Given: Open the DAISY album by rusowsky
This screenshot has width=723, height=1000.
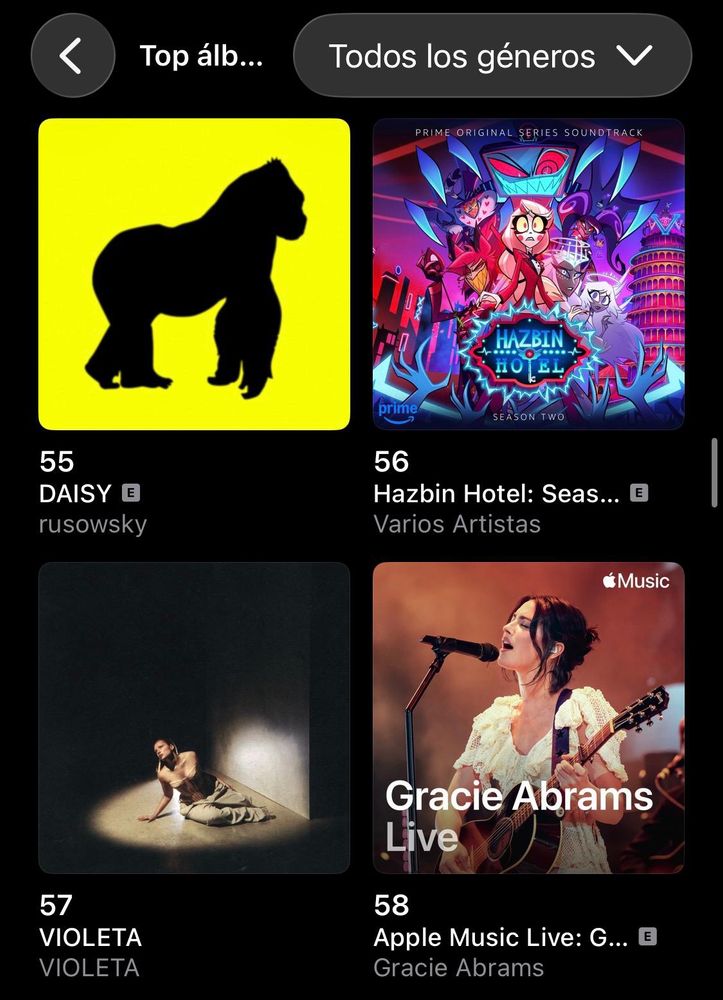Looking at the screenshot, I should point(194,274).
